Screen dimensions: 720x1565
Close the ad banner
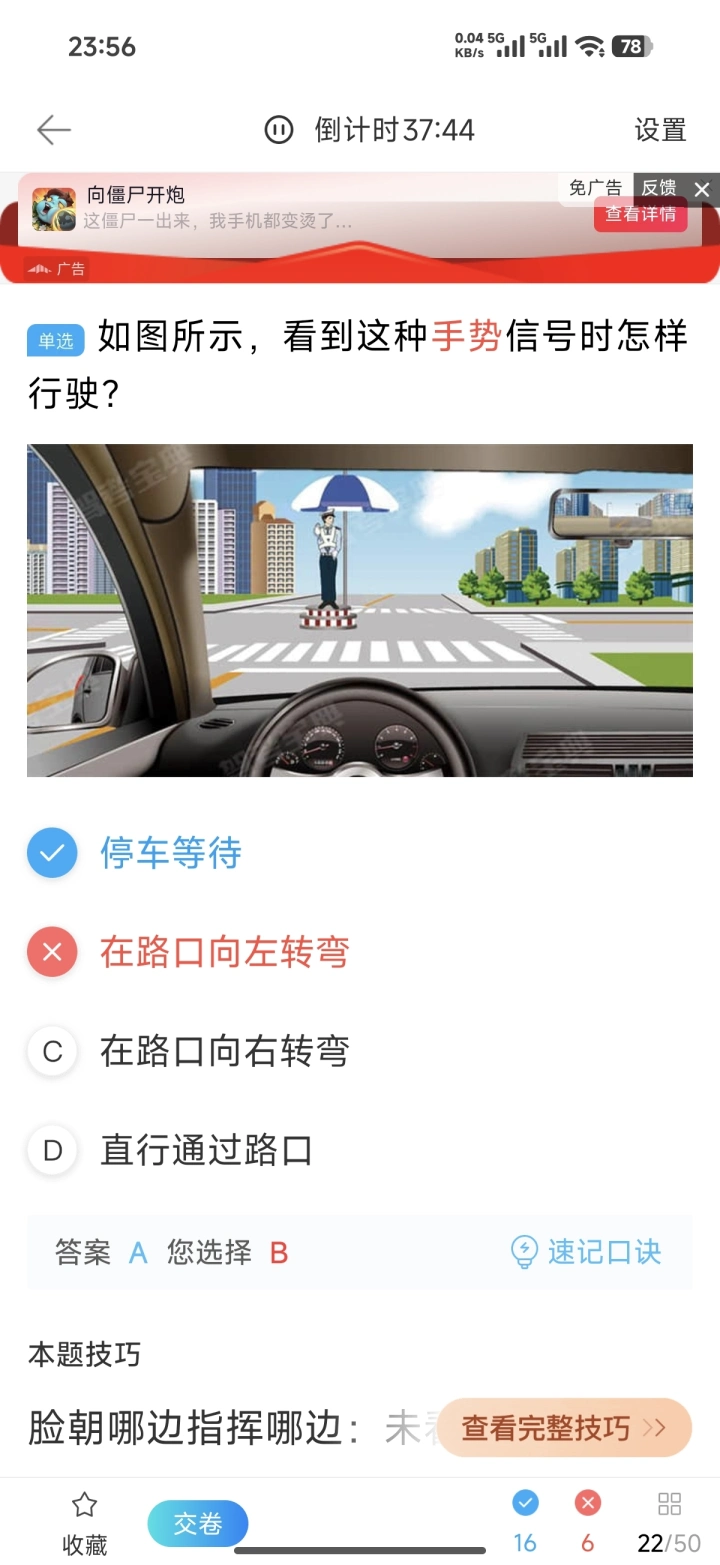(x=702, y=189)
